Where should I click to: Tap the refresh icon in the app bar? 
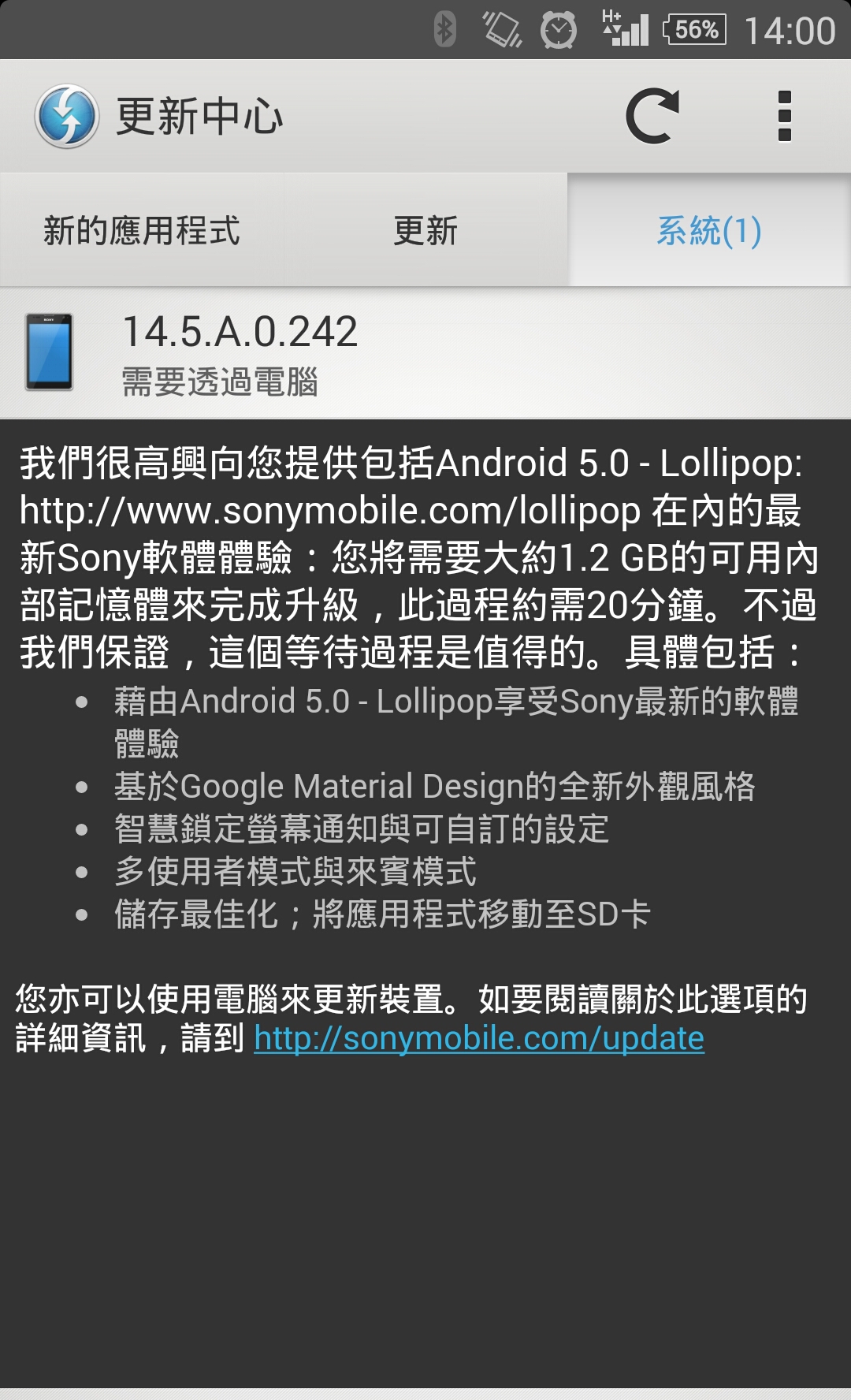point(652,117)
